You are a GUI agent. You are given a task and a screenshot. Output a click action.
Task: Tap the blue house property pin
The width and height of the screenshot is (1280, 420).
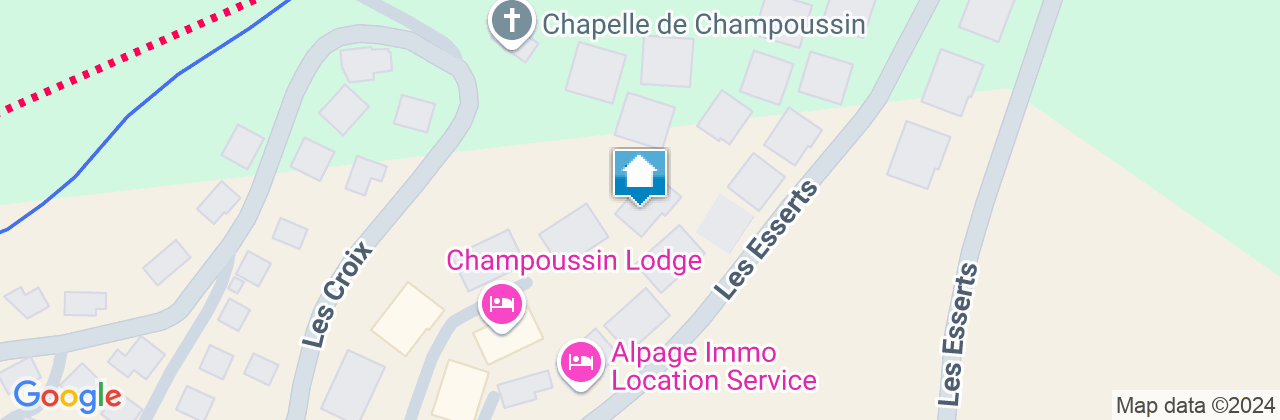[x=639, y=175]
